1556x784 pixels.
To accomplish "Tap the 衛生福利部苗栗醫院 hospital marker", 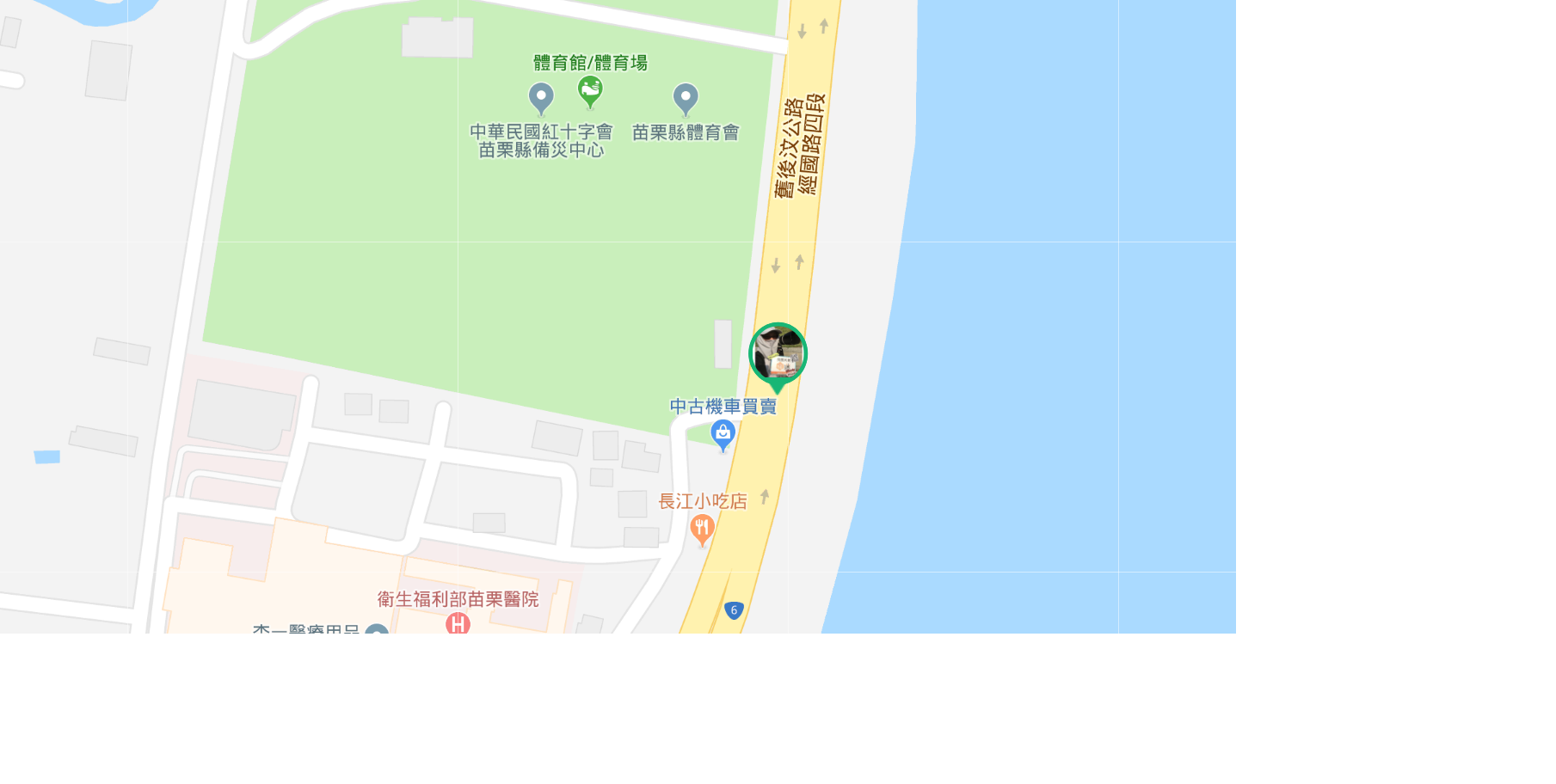I will click(x=458, y=622).
